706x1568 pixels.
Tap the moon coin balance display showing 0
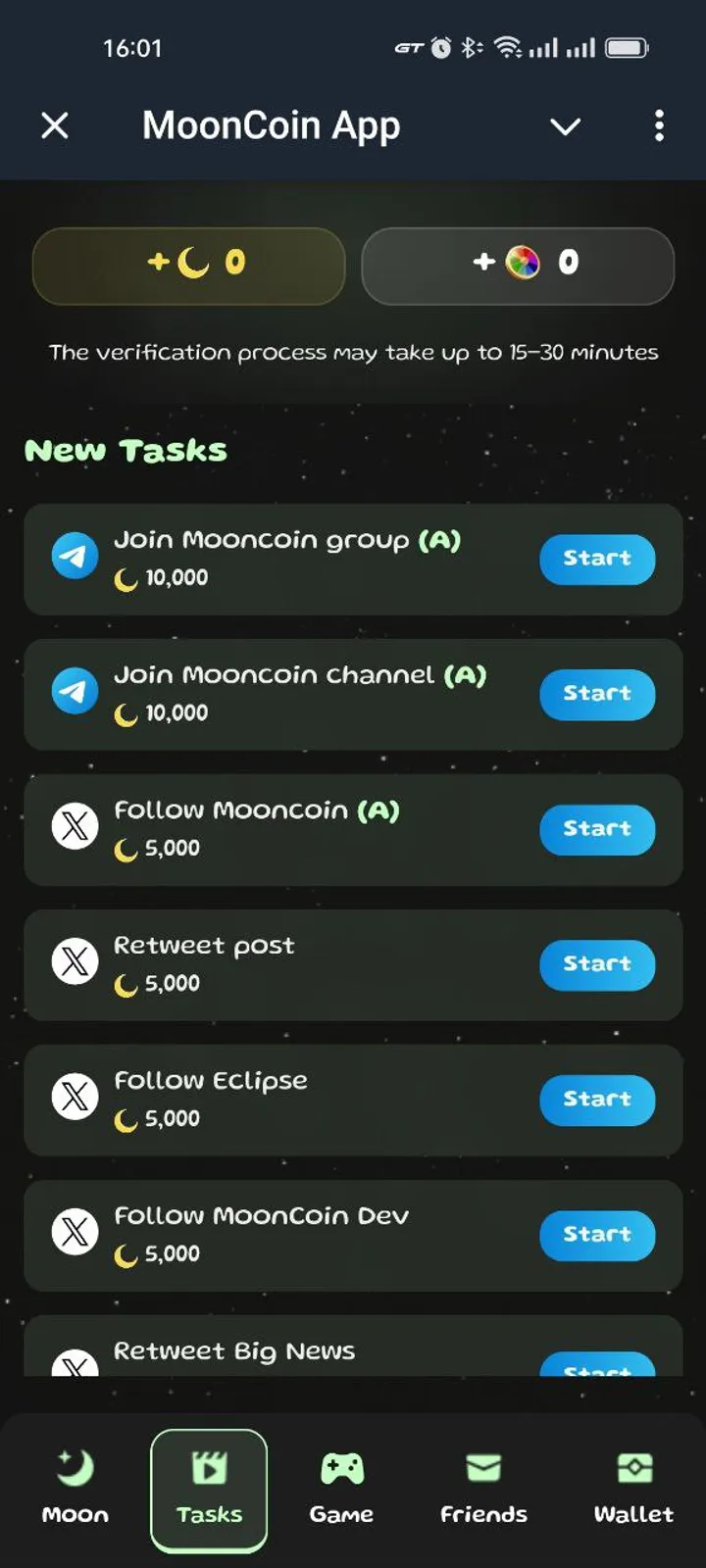point(188,264)
